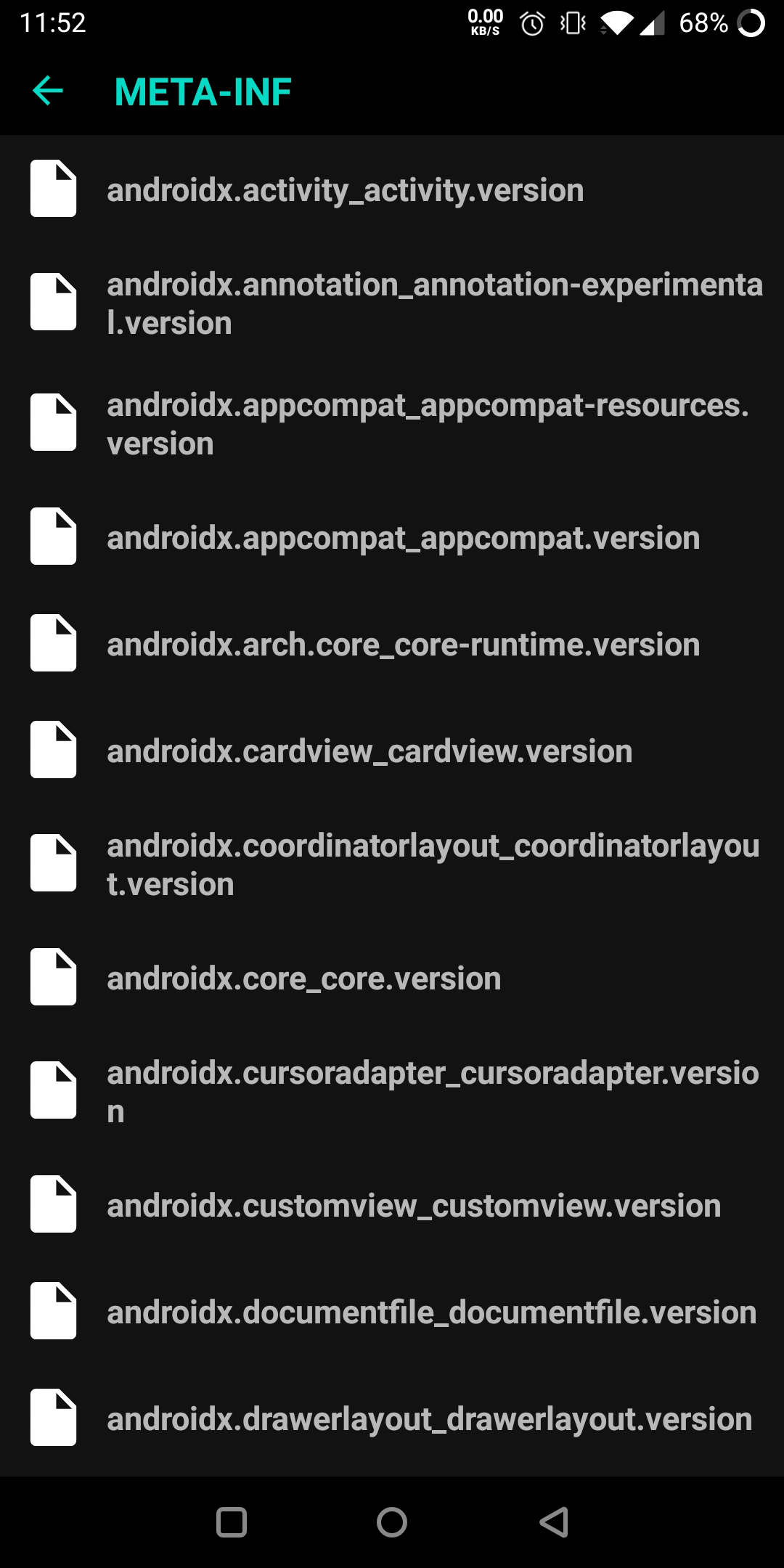The width and height of the screenshot is (784, 1568).
Task: Open androidx.arch.core_core-runtime.version file
Action: 403,645
